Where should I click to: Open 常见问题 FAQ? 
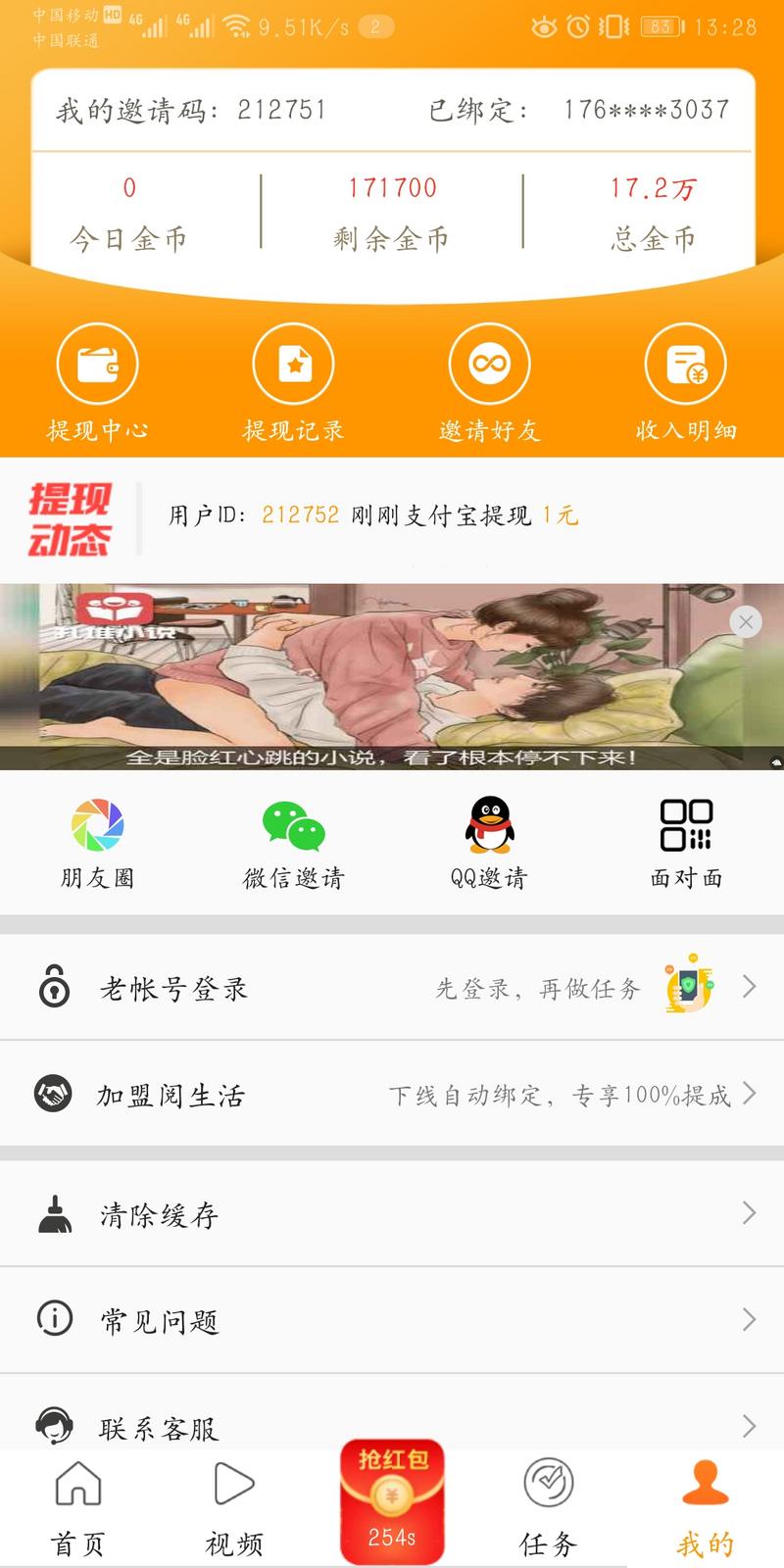point(392,1320)
